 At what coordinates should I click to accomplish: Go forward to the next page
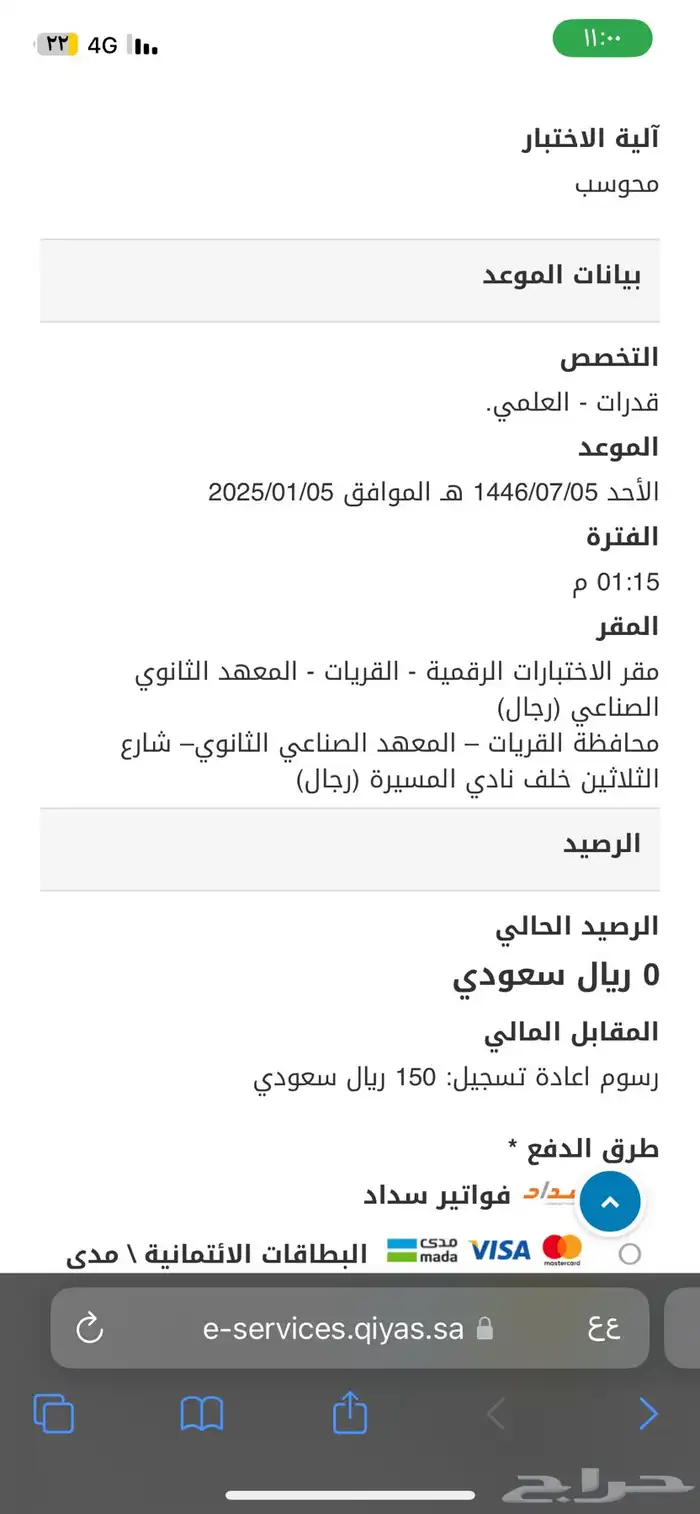(x=648, y=1414)
